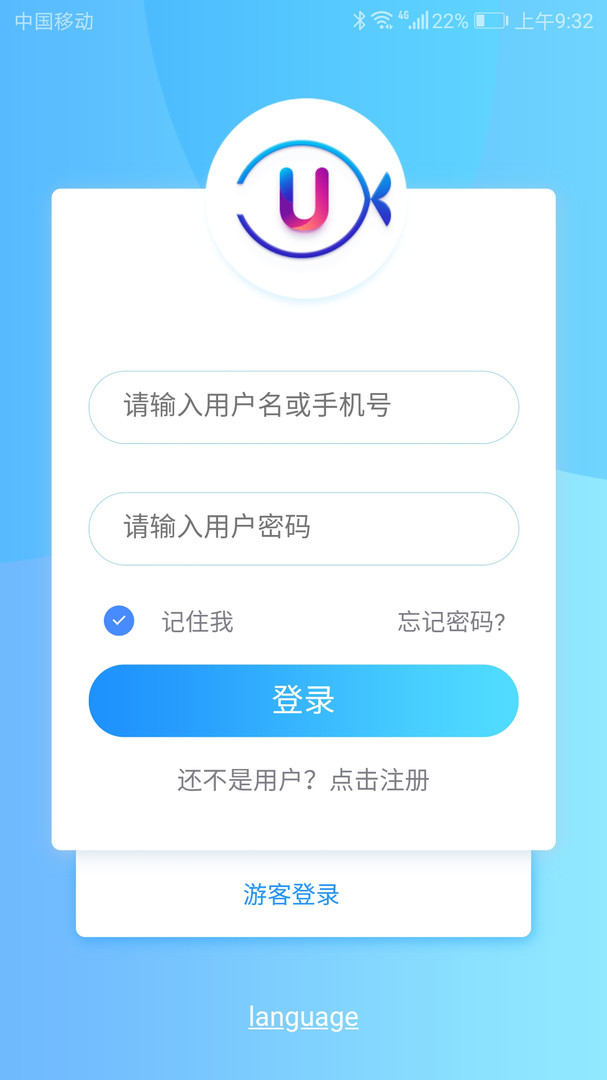Focus the password input field
Screen dimensions: 607x1080
coord(303,528)
